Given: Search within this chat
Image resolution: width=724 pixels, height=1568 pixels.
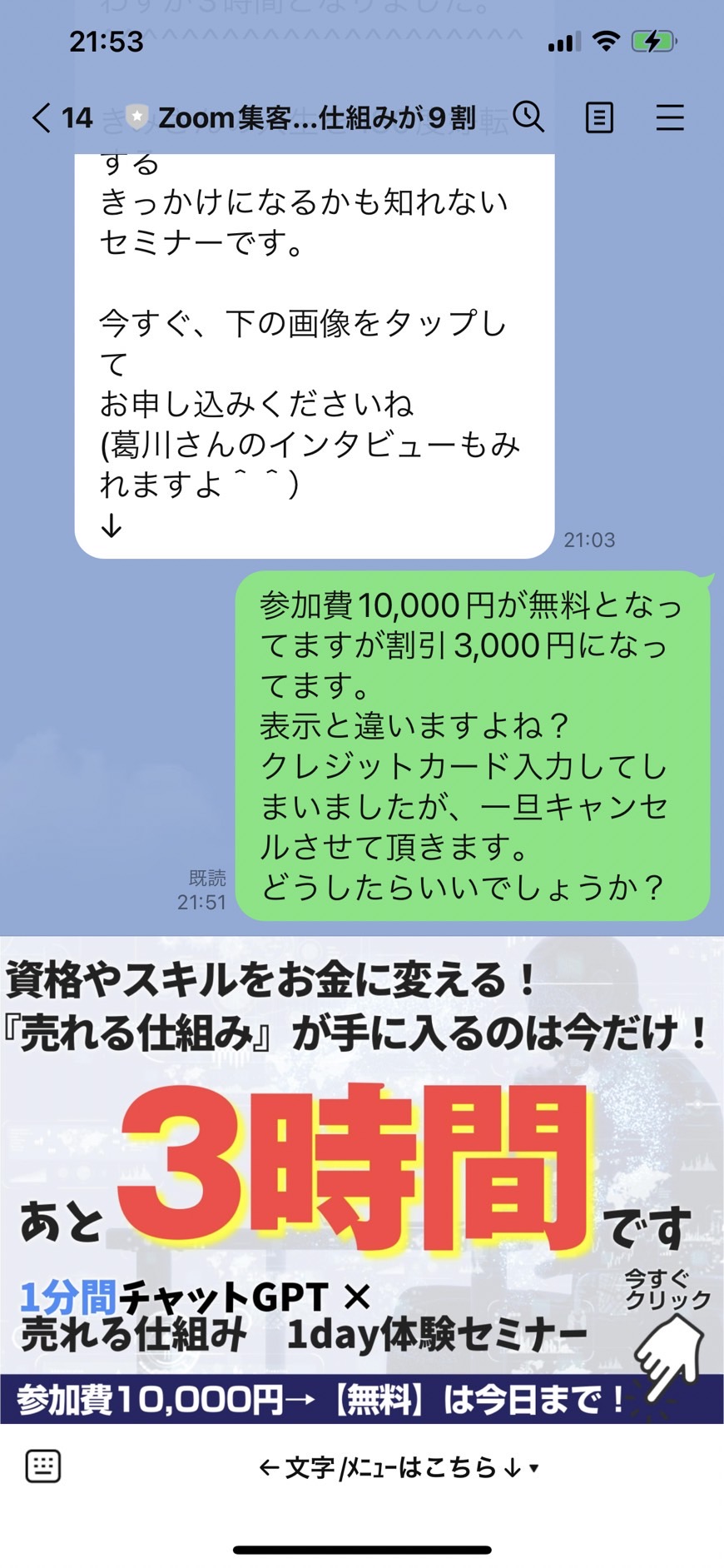Looking at the screenshot, I should [528, 117].
